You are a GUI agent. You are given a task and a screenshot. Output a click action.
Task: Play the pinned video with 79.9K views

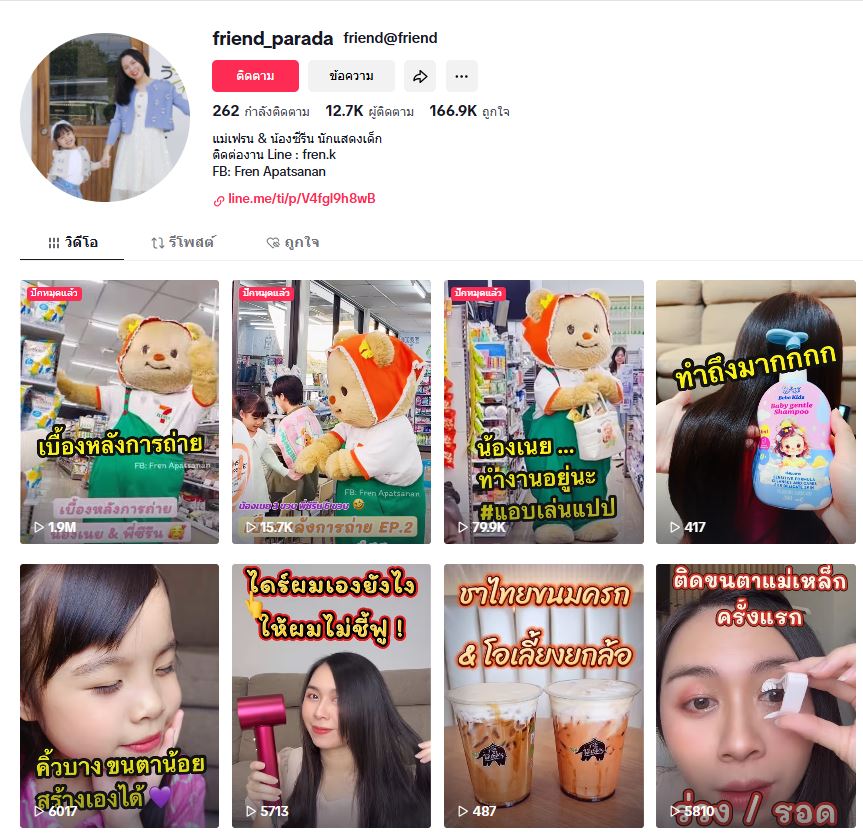543,411
